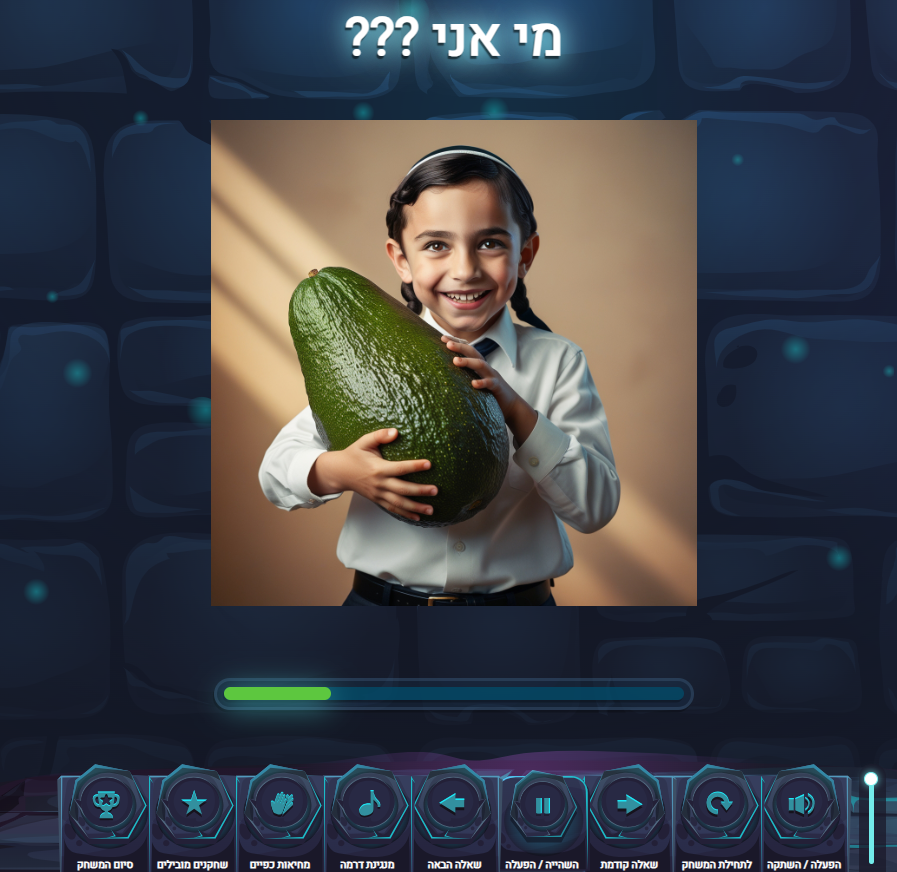Tap the vertical volume slider
The width and height of the screenshot is (897, 872).
871,818
